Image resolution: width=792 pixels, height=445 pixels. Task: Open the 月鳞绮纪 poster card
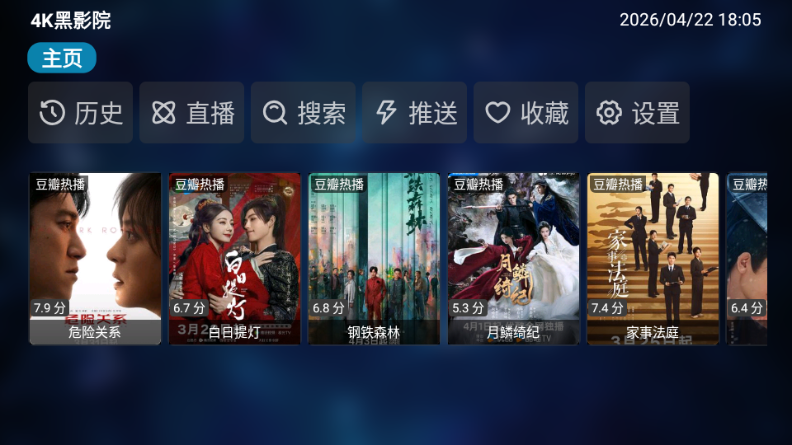(513, 258)
